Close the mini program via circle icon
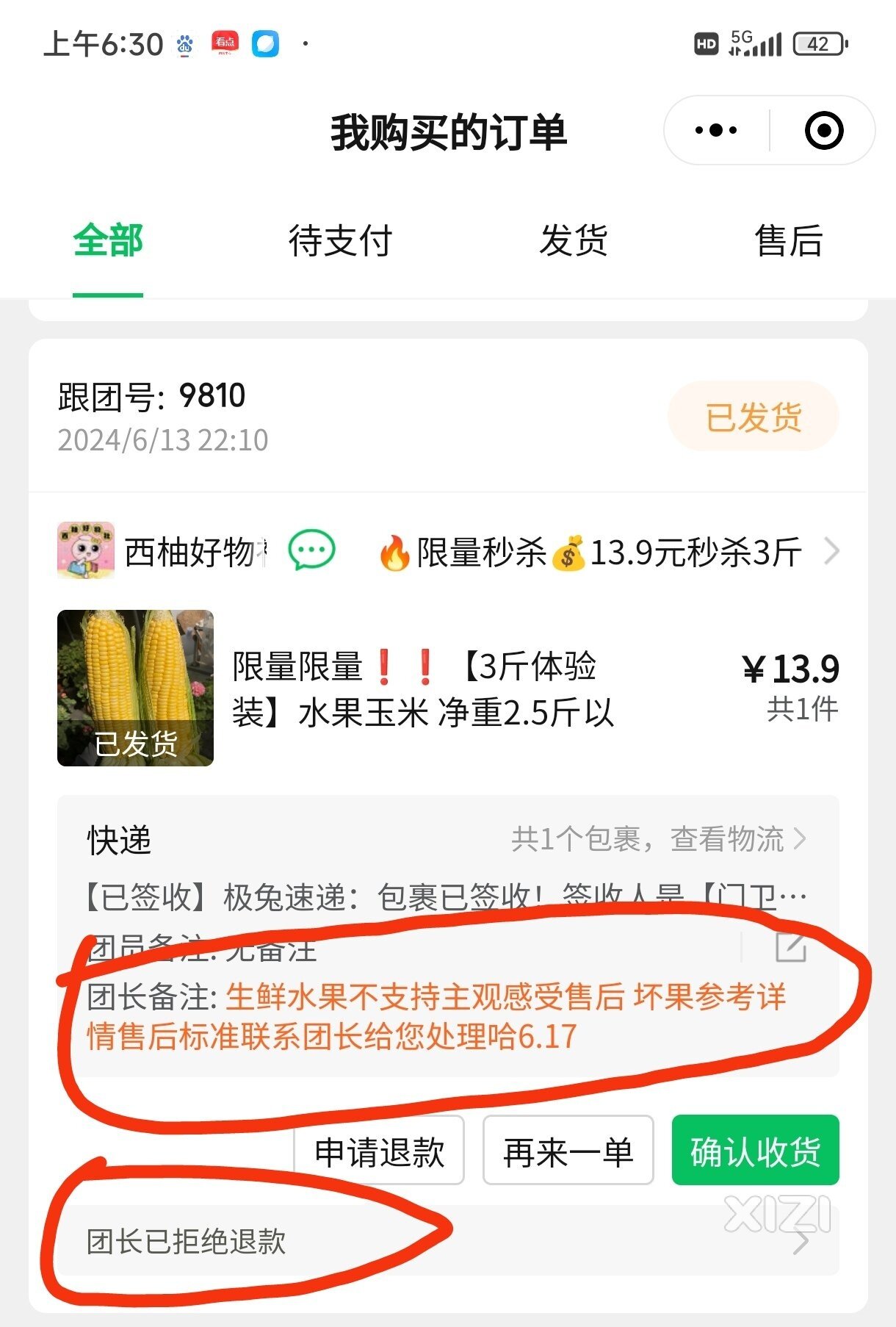Image resolution: width=896 pixels, height=1327 pixels. pos(824,131)
